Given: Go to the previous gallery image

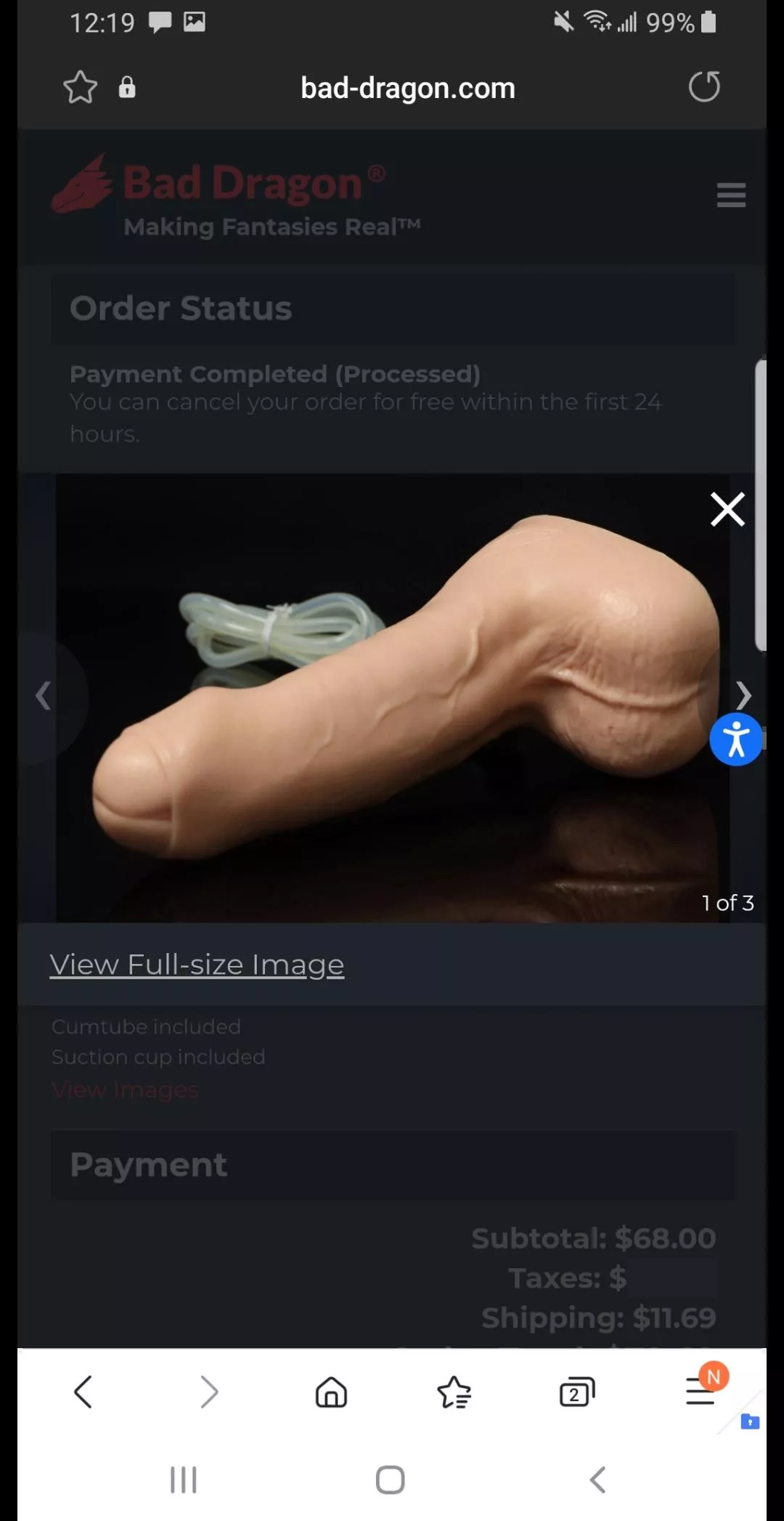Looking at the screenshot, I should coord(44,695).
